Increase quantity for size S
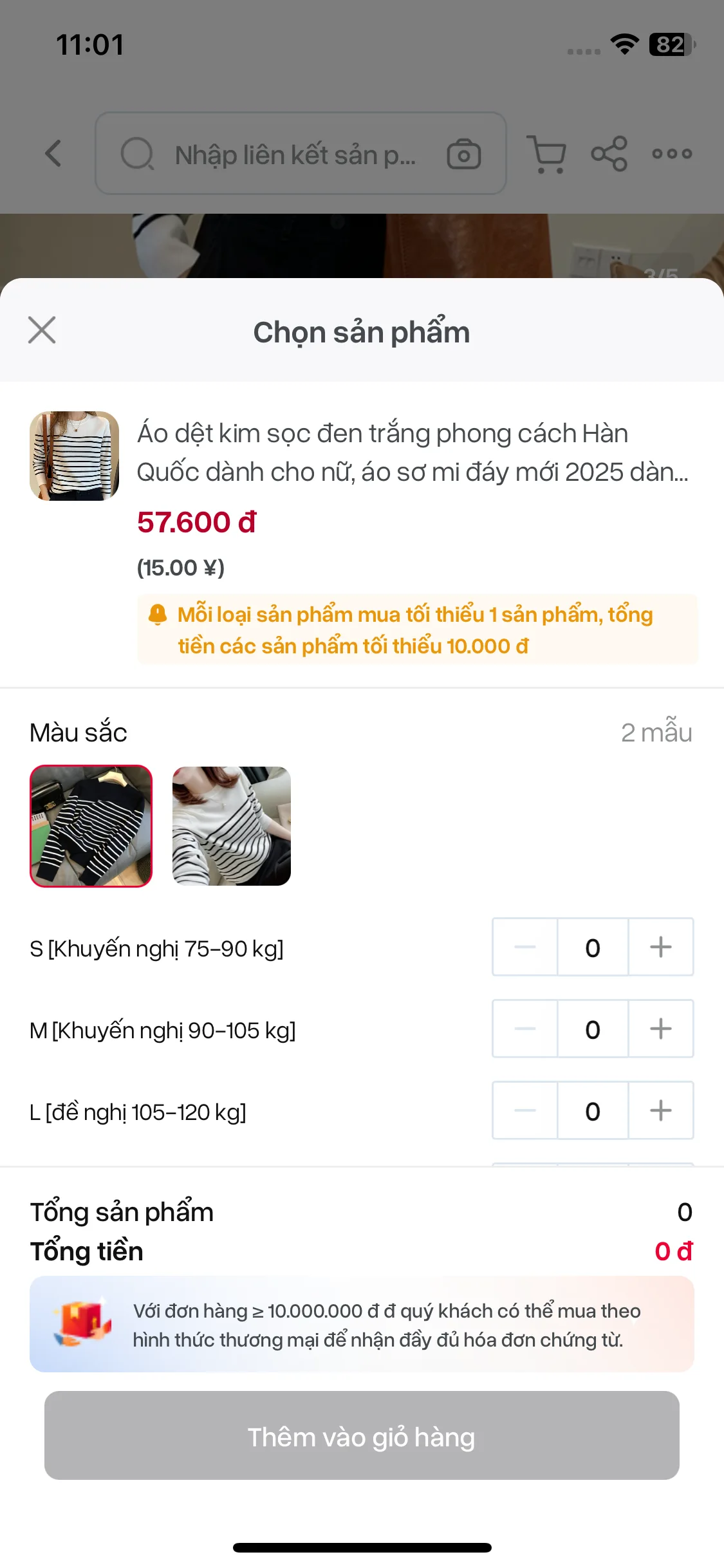 [x=661, y=947]
